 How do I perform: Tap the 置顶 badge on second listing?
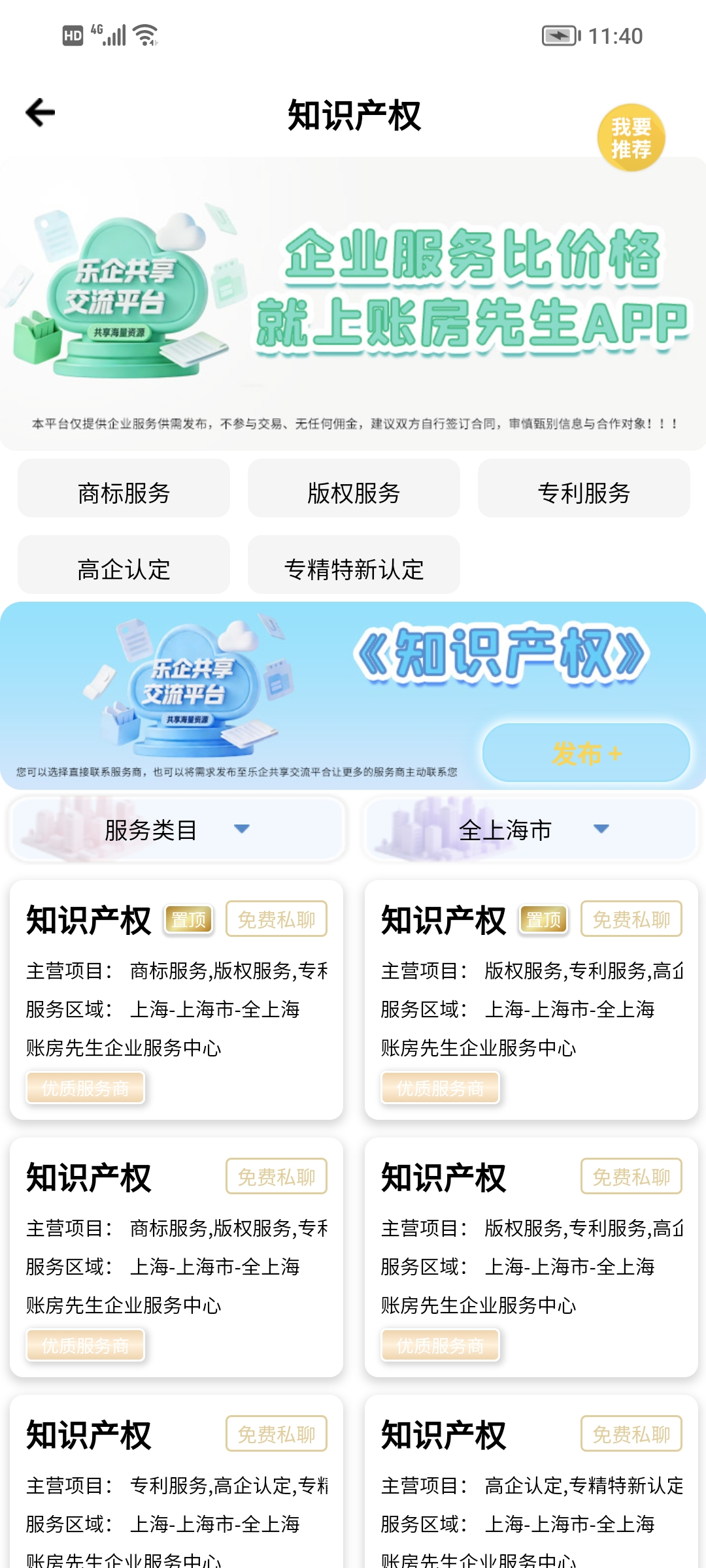pos(543,919)
